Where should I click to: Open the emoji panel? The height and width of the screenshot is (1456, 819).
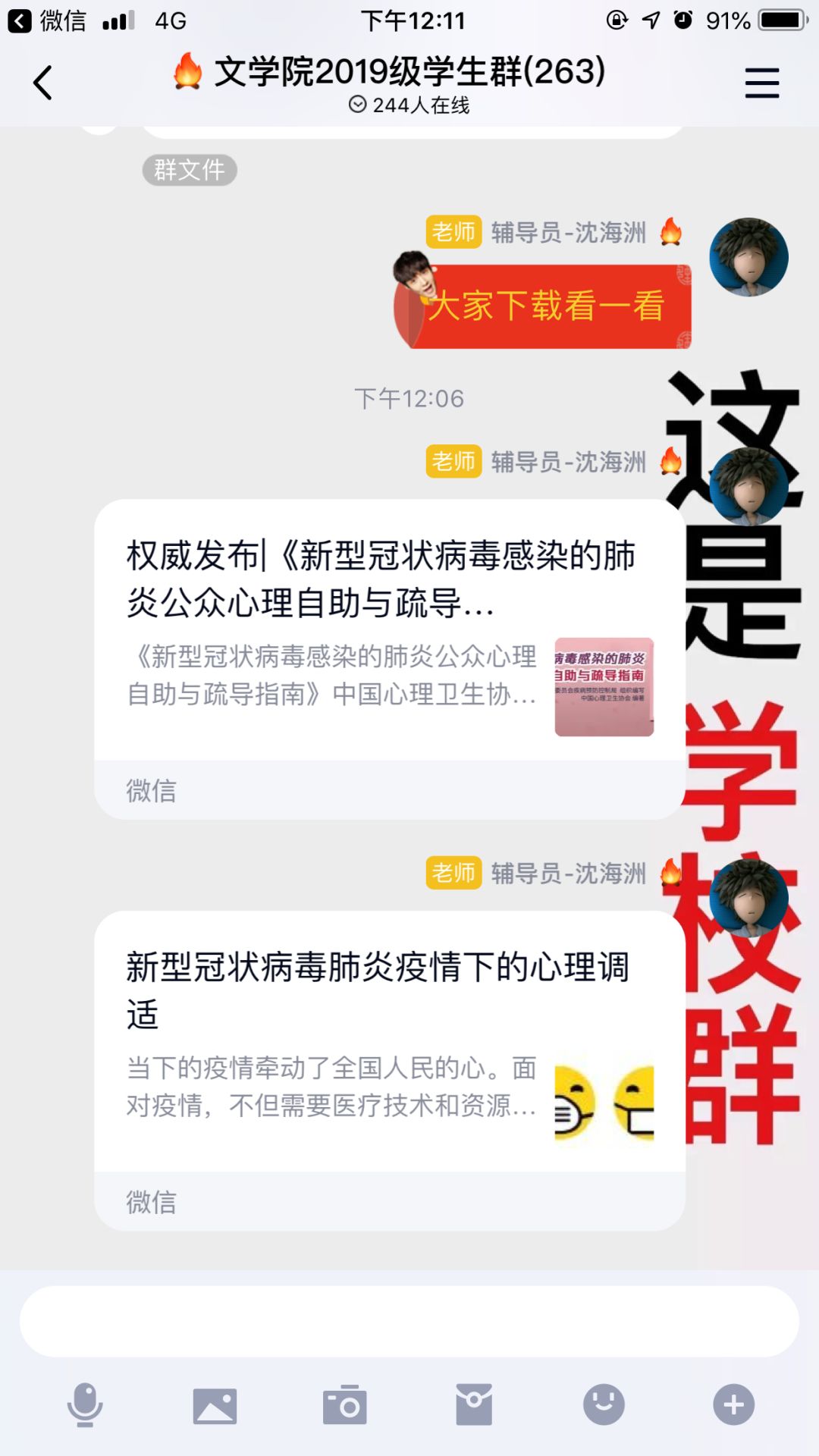(x=604, y=1404)
